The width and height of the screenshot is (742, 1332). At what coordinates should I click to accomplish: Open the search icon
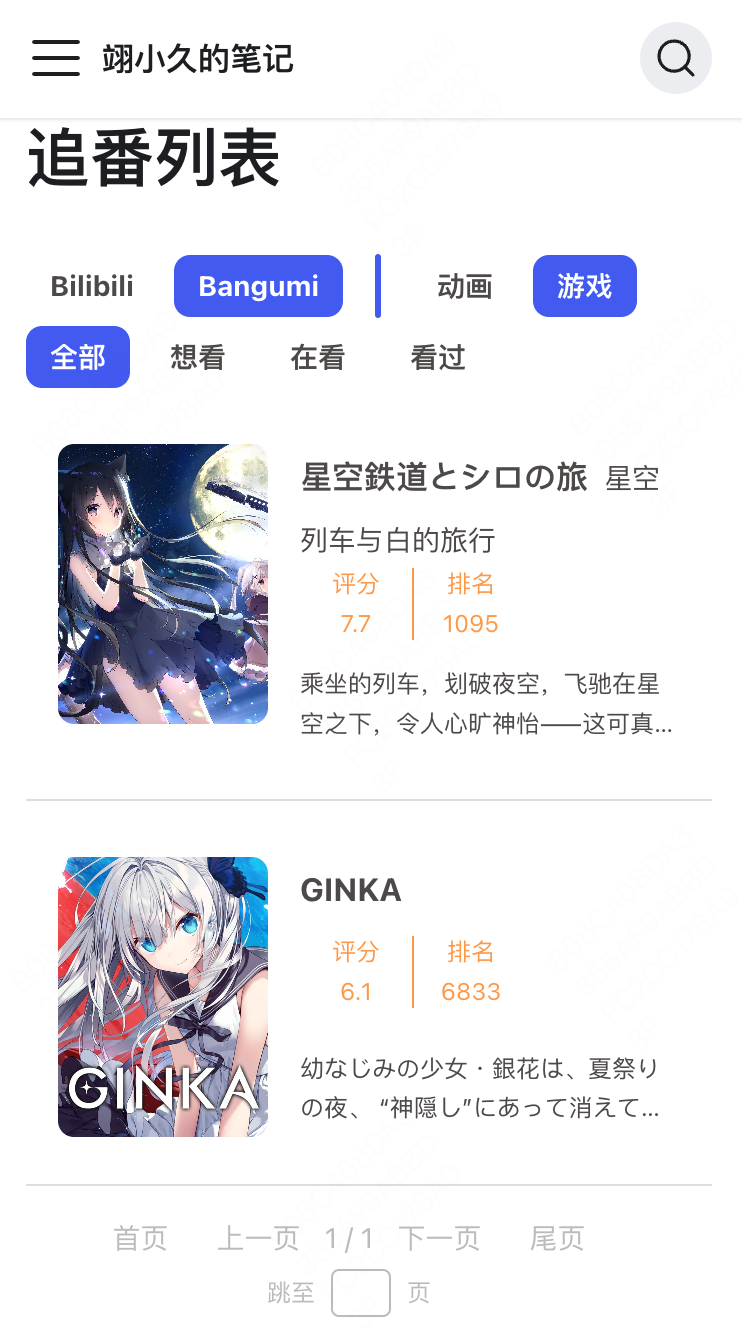tap(675, 58)
